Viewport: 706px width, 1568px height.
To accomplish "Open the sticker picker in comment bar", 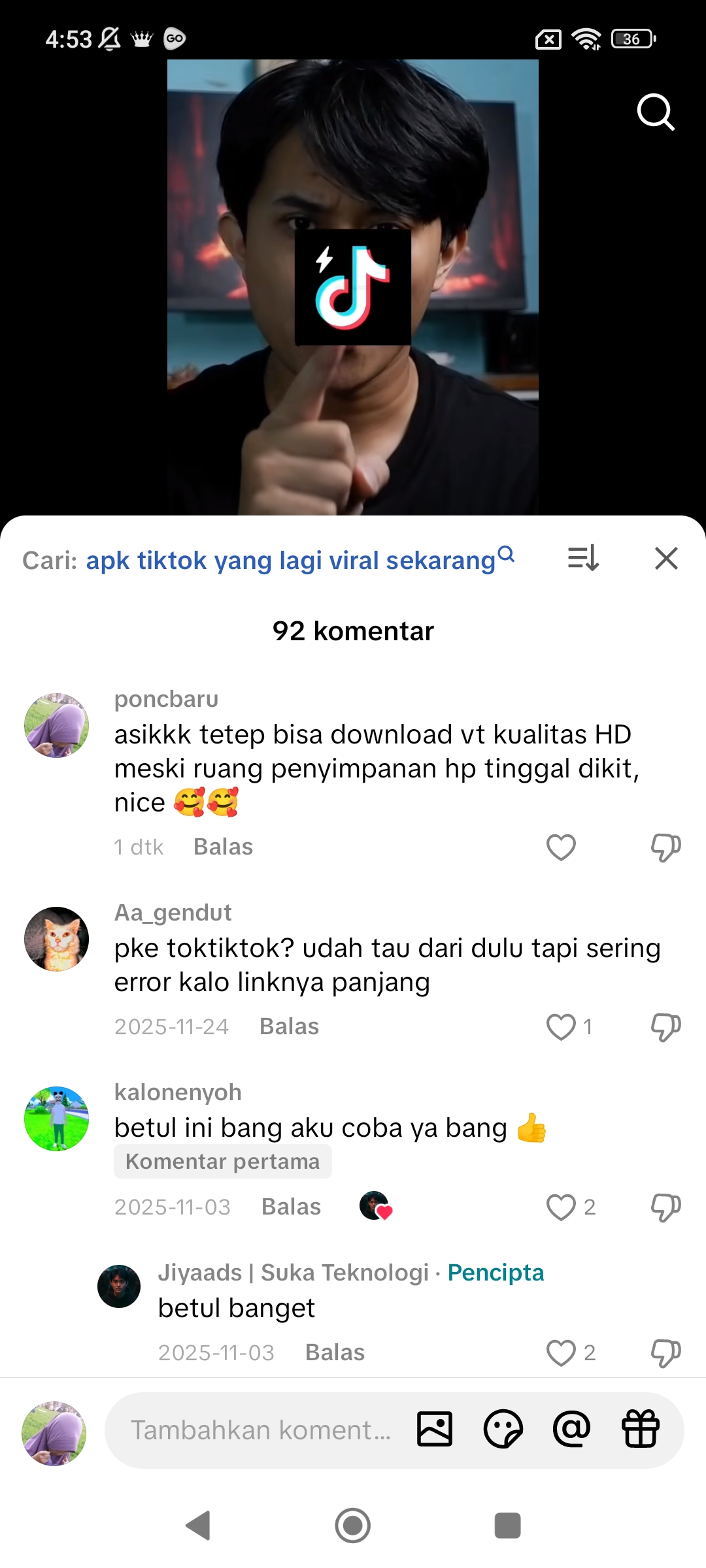I will click(x=503, y=1429).
